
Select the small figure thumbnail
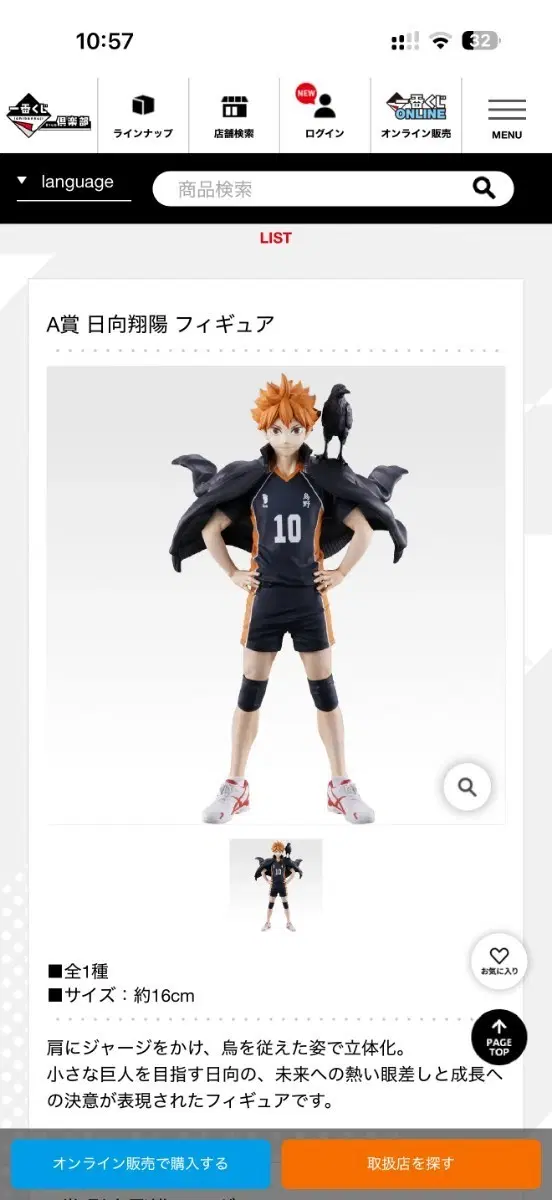(x=276, y=885)
